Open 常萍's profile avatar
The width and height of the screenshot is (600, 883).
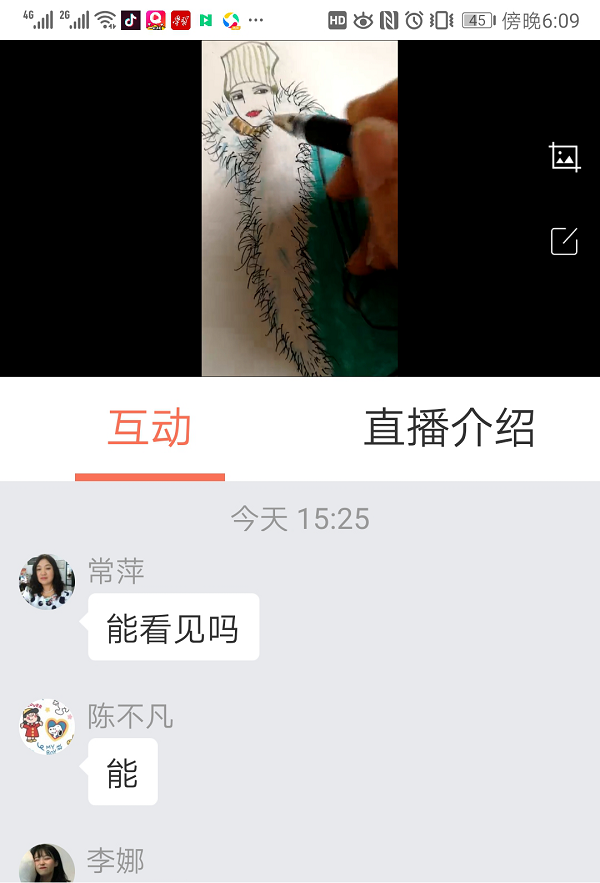(x=47, y=581)
